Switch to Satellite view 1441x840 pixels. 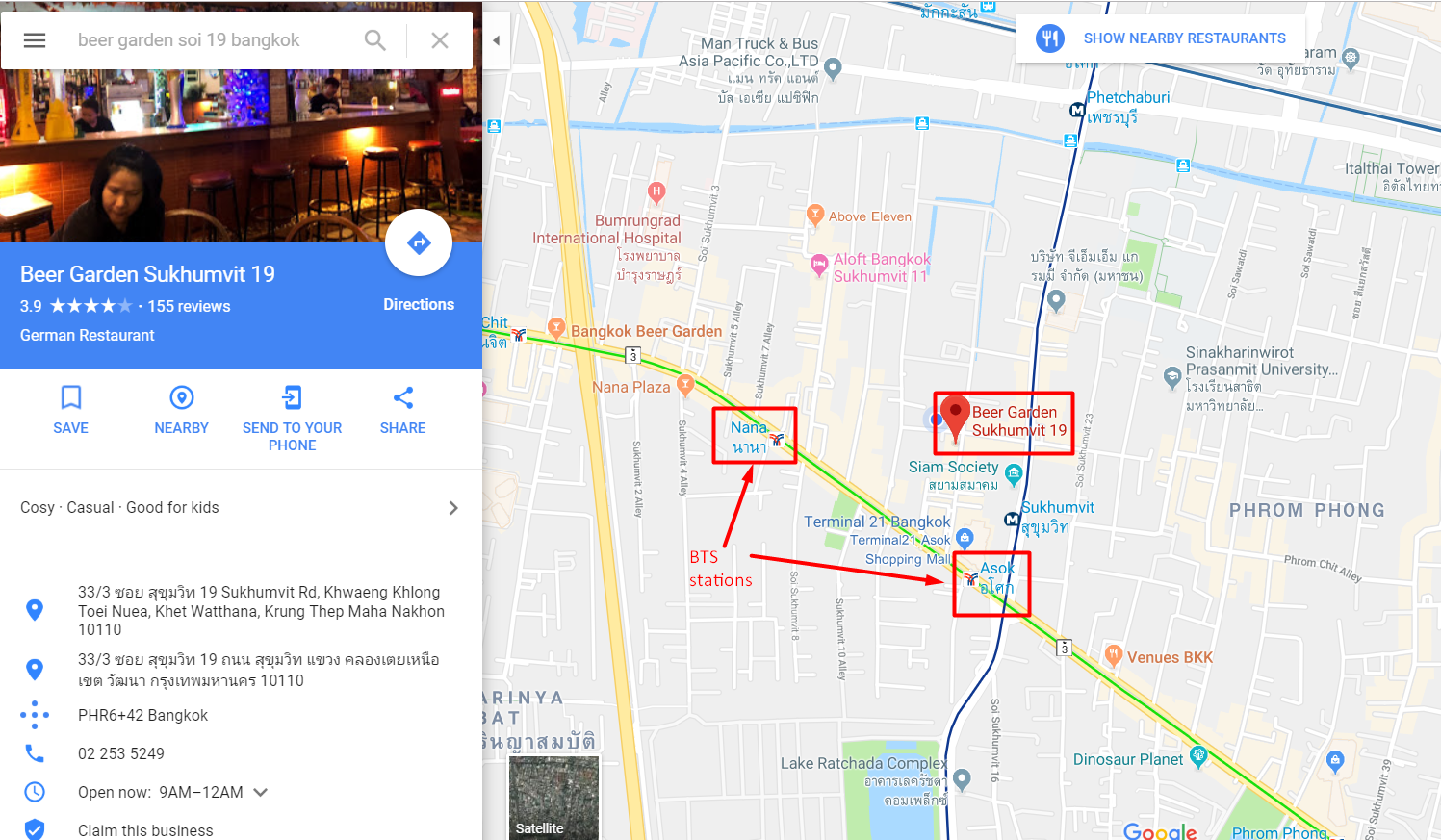pyautogui.click(x=553, y=797)
